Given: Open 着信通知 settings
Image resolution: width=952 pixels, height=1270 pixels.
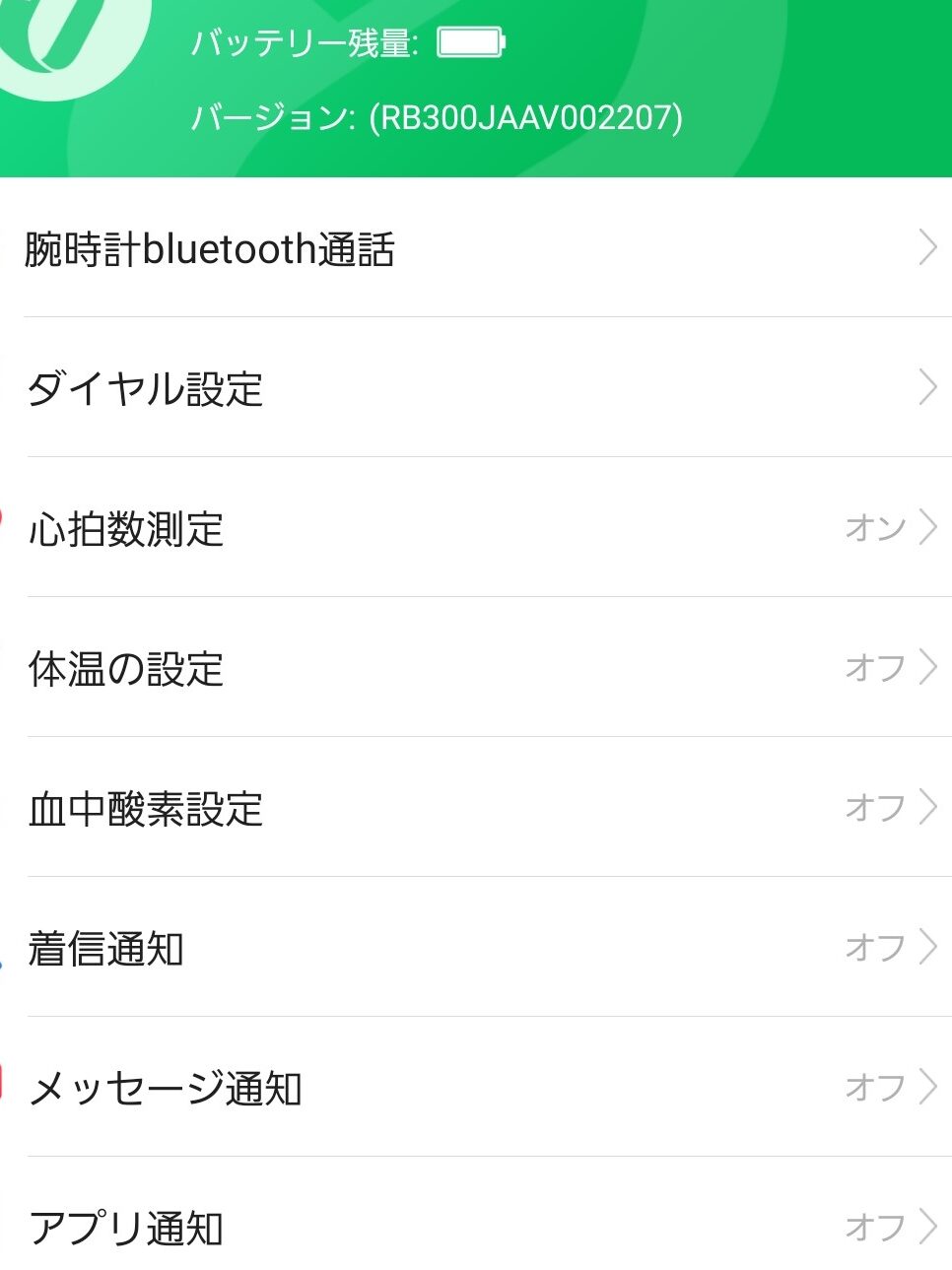Looking at the screenshot, I should [x=476, y=948].
